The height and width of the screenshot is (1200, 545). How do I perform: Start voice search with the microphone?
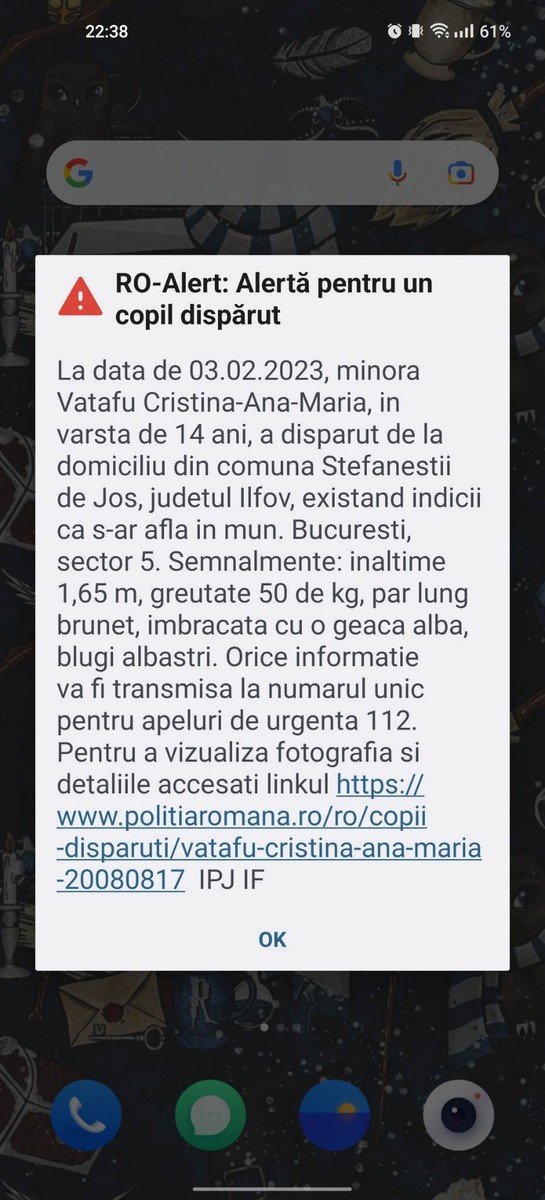pyautogui.click(x=398, y=173)
